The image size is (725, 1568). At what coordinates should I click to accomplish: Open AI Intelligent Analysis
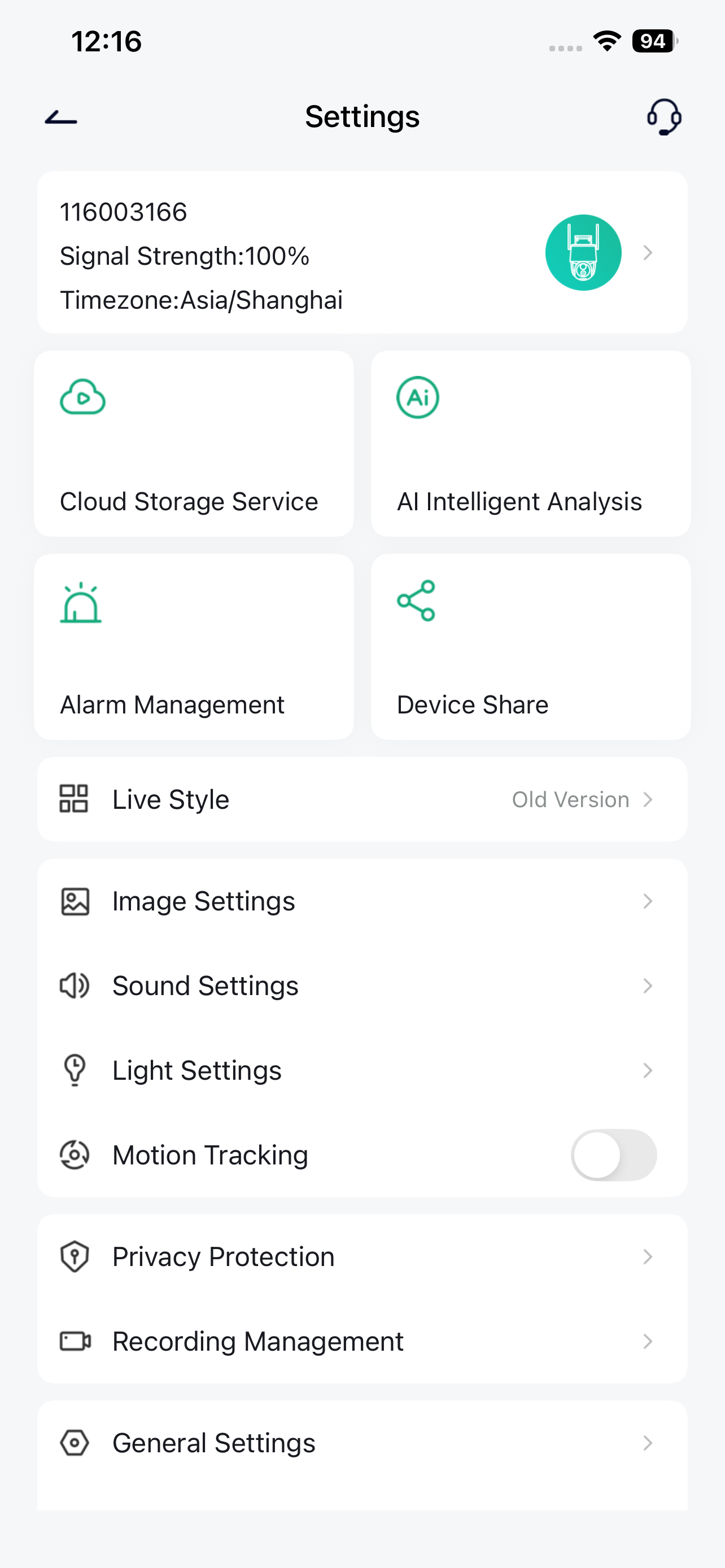pos(531,443)
